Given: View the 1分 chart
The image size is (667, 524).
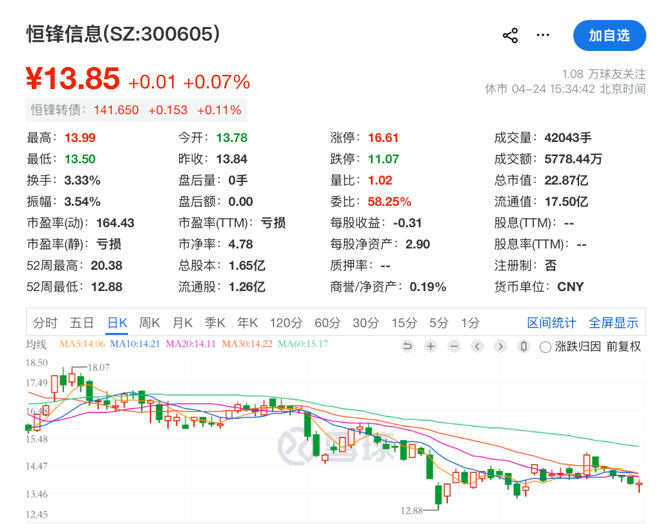Looking at the screenshot, I should point(470,323).
